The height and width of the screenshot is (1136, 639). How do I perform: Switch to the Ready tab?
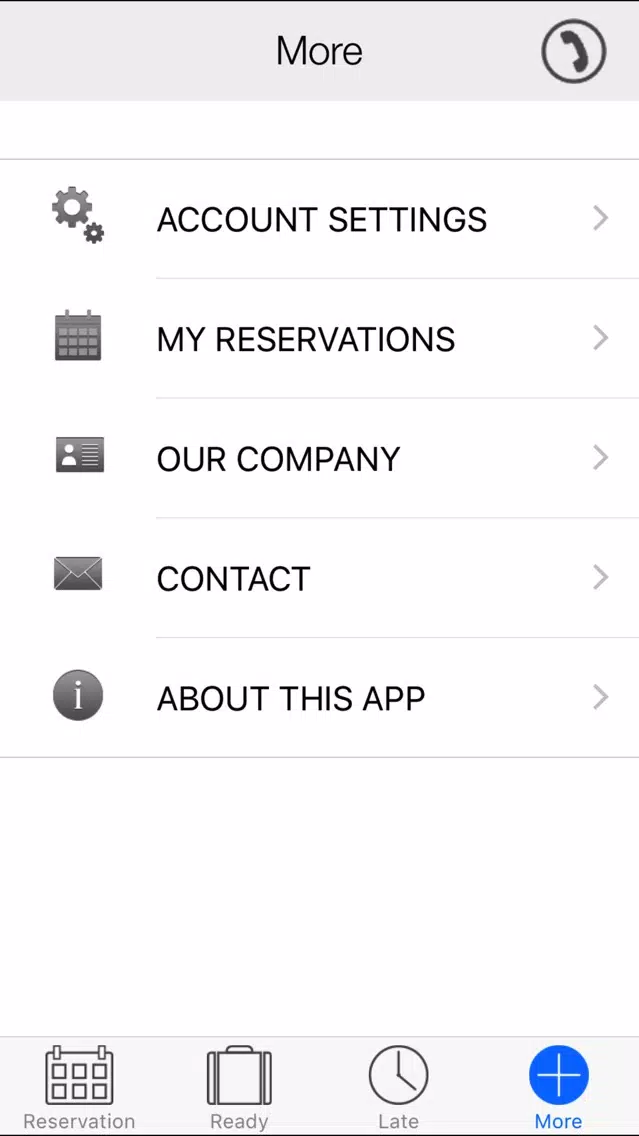click(x=239, y=1087)
